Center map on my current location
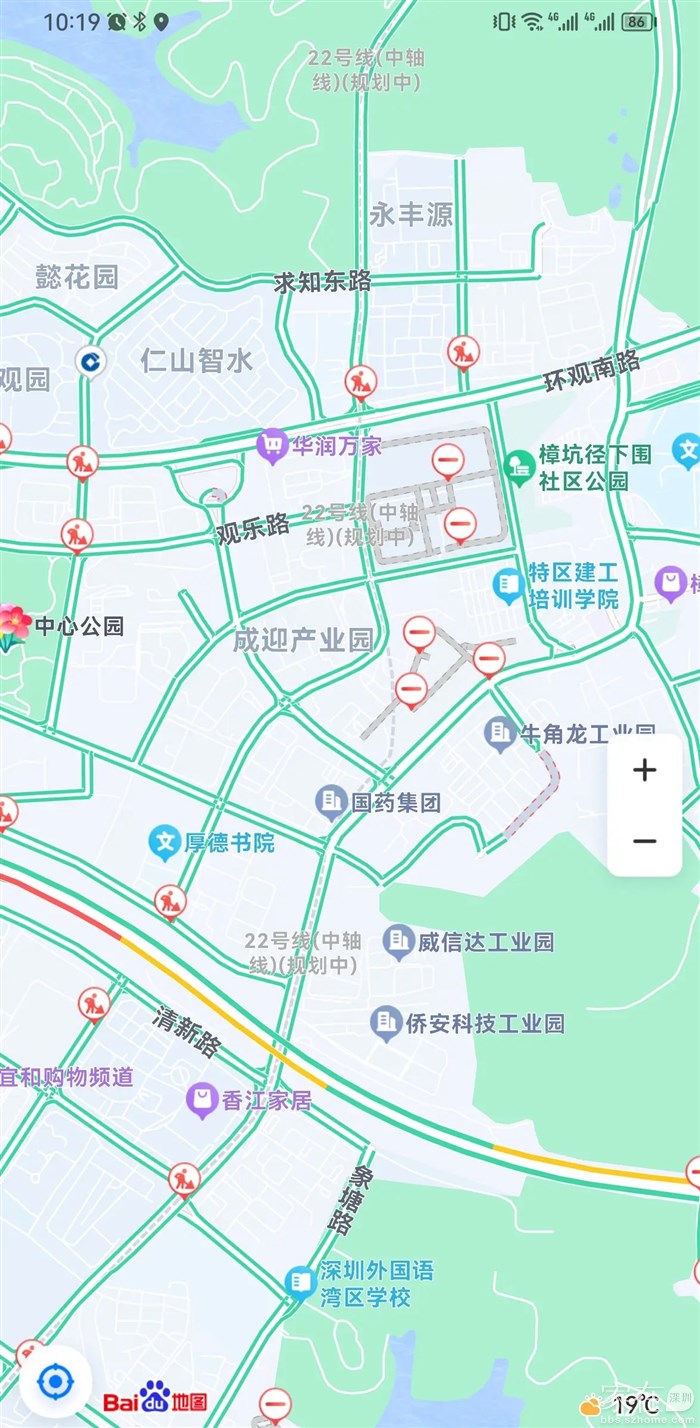The height and width of the screenshot is (1428, 700). tap(55, 1383)
